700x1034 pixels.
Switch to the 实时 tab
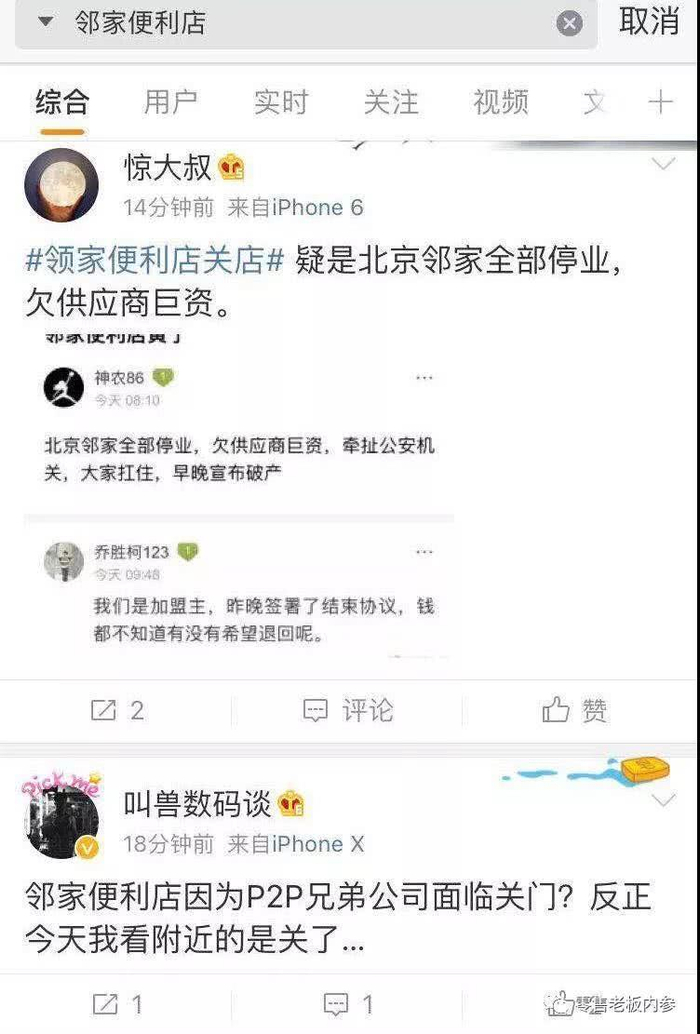[x=281, y=102]
